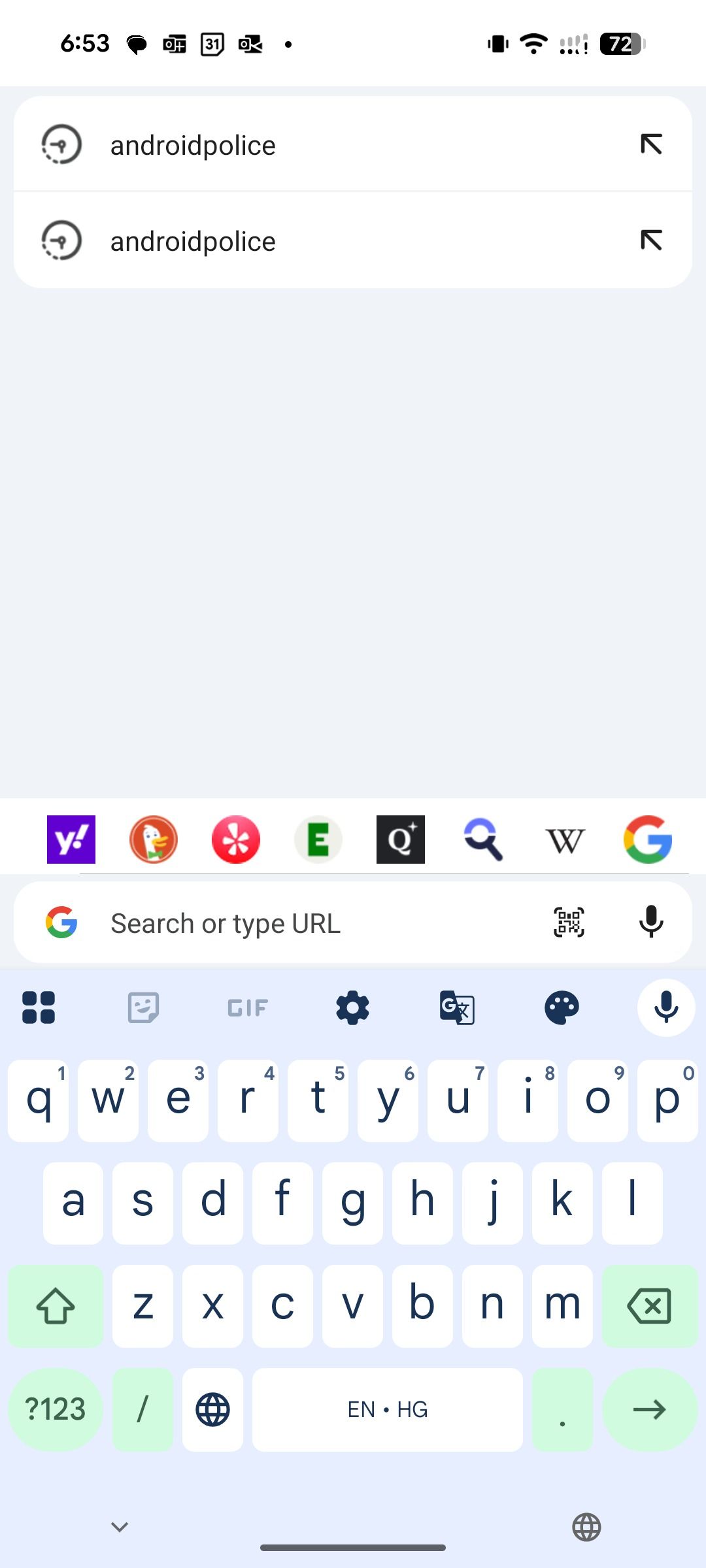Open the sticker panel on Gboard

tap(143, 1007)
